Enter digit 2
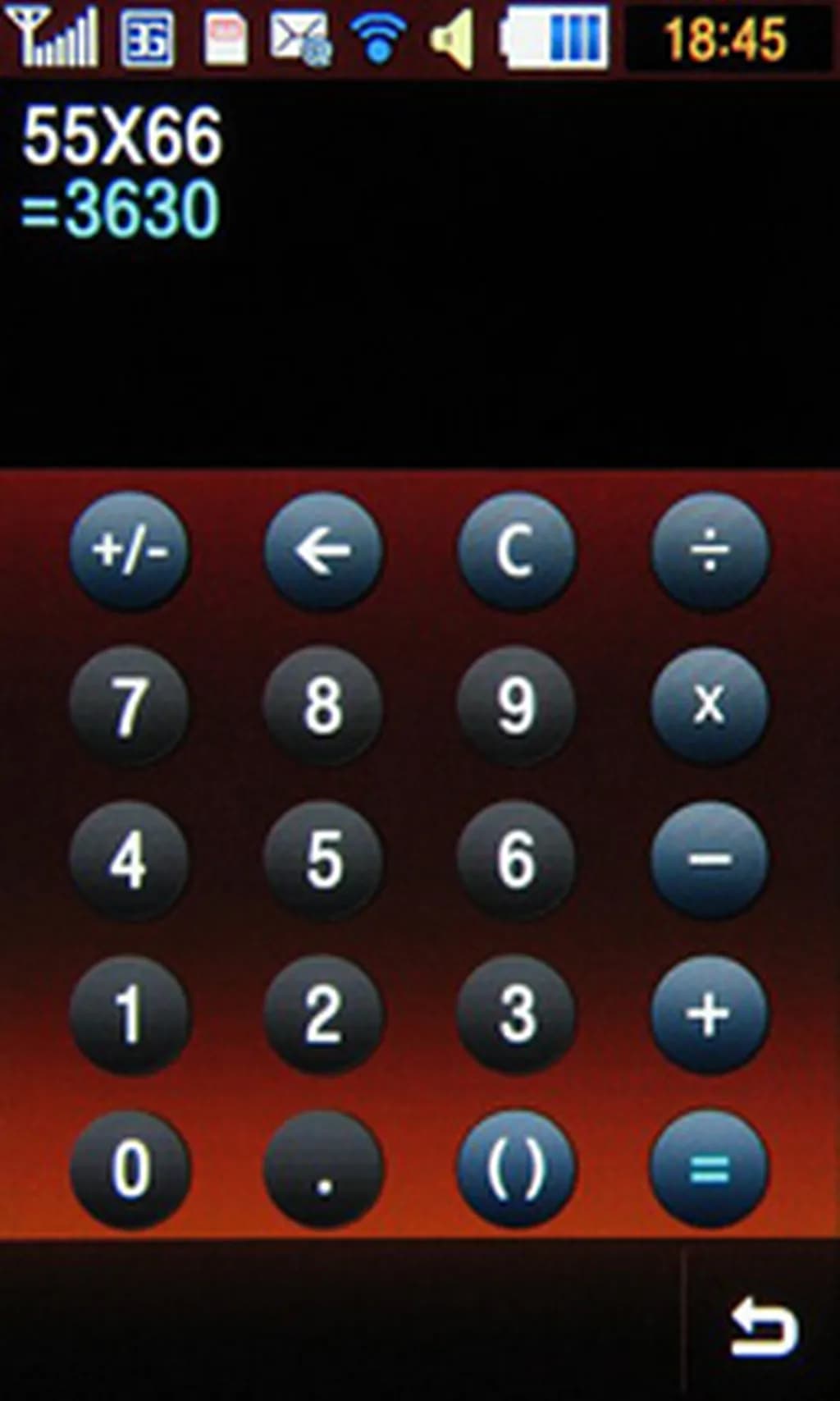Image resolution: width=840 pixels, height=1401 pixels. (323, 1014)
